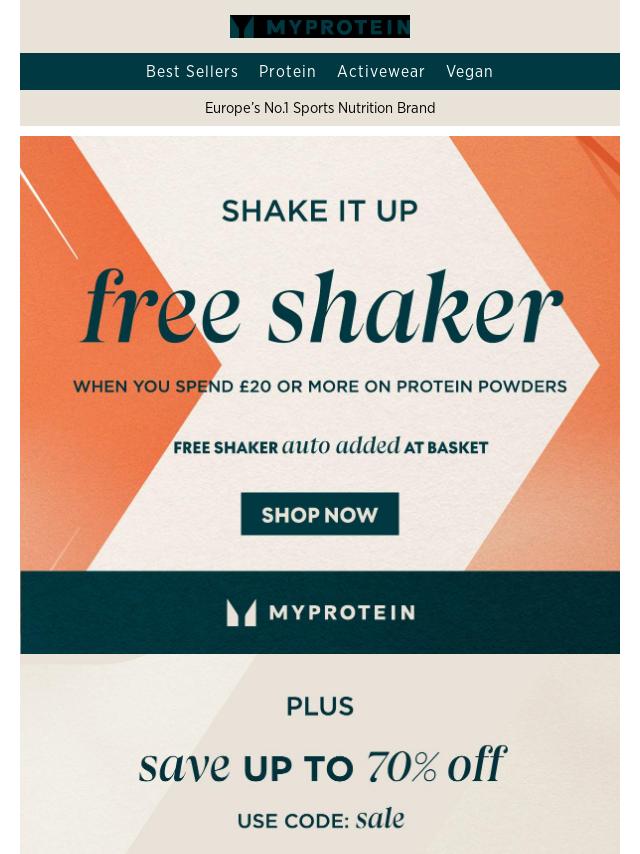Select the Vegan link

tap(469, 72)
